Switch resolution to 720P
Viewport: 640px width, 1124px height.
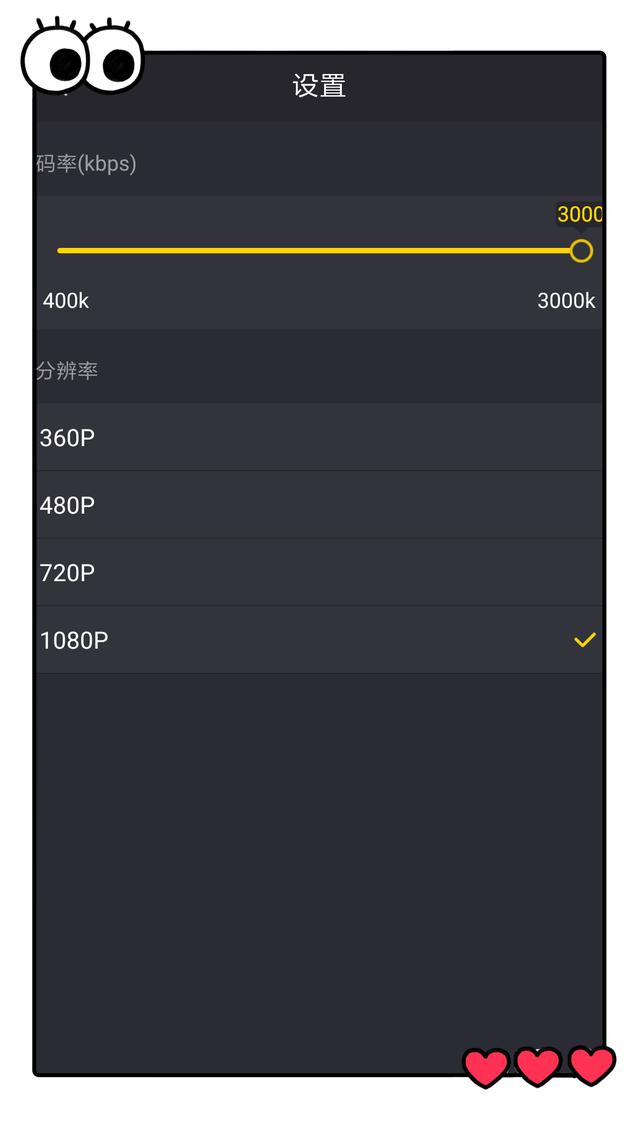point(318,573)
